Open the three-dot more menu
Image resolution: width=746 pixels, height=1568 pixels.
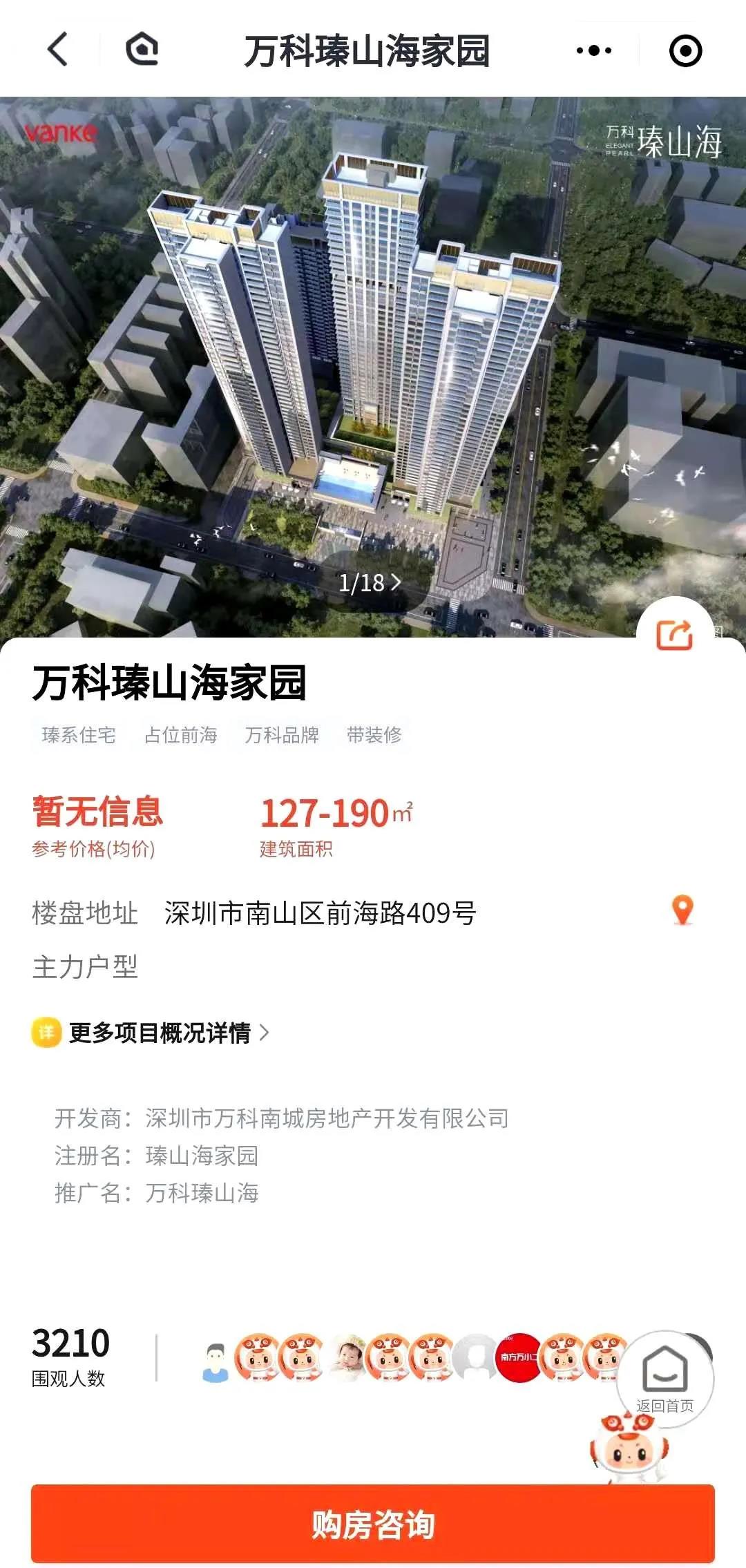594,50
